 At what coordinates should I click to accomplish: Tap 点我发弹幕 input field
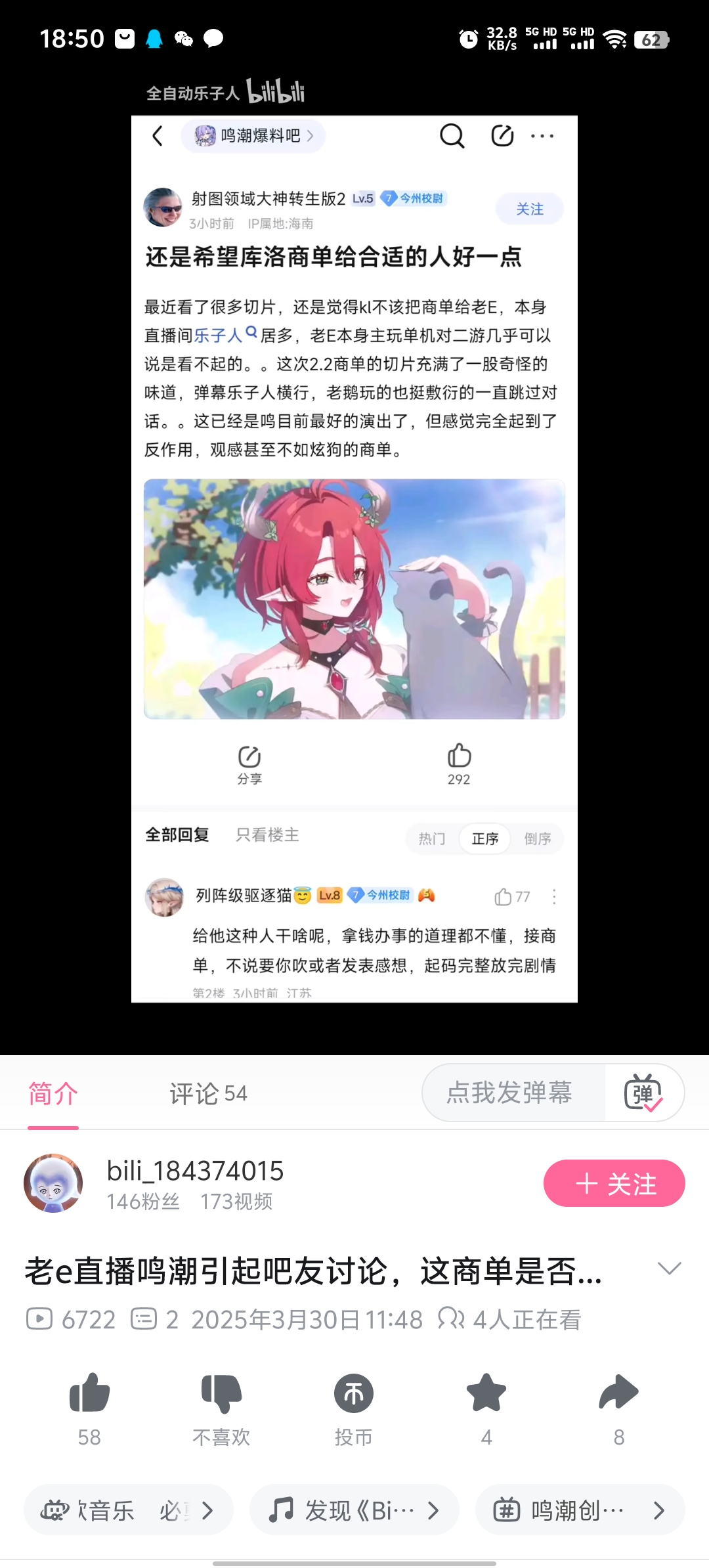click(x=509, y=1093)
